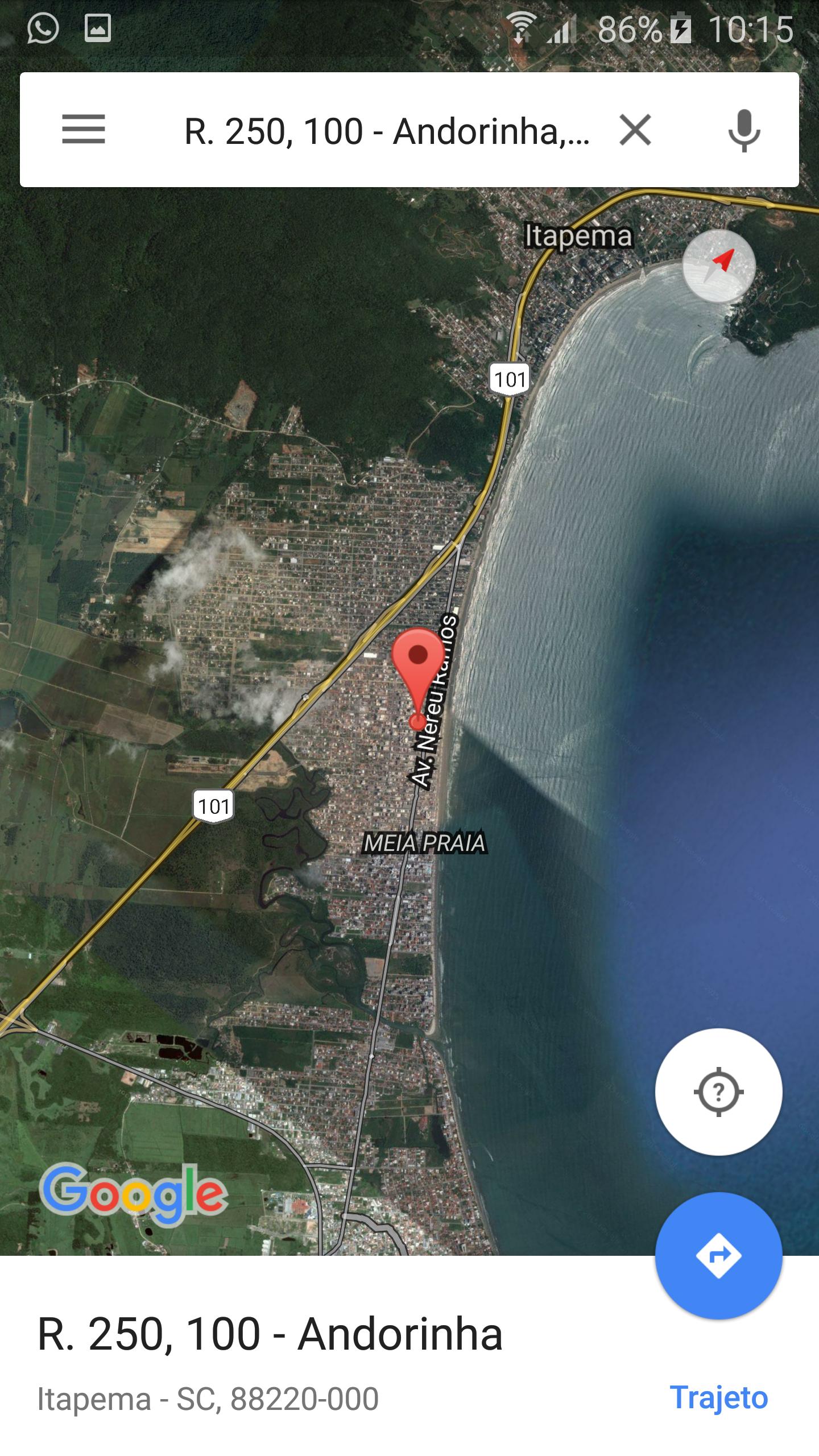819x1456 pixels.
Task: Reset map orientation with the compass
Action: (x=719, y=266)
